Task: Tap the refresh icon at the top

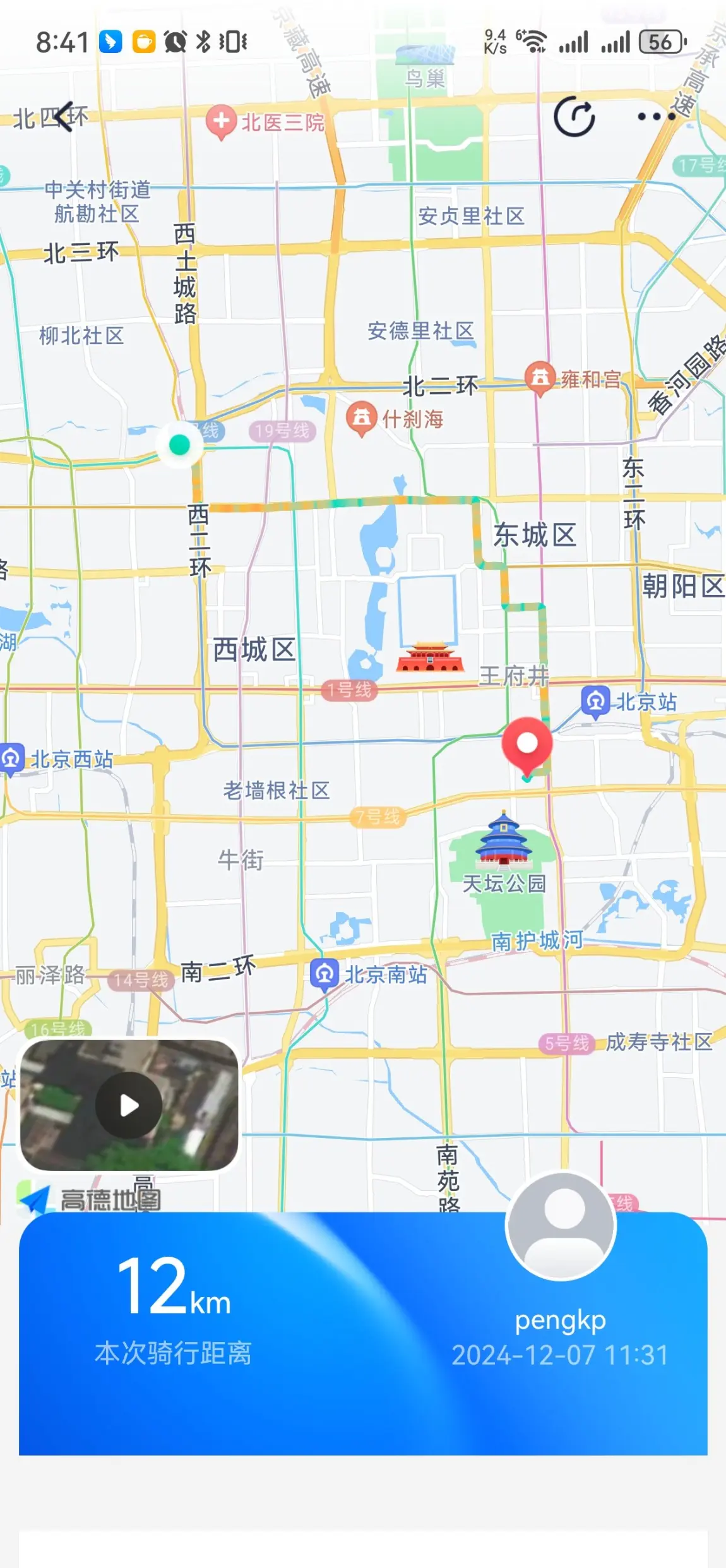Action: (x=574, y=117)
